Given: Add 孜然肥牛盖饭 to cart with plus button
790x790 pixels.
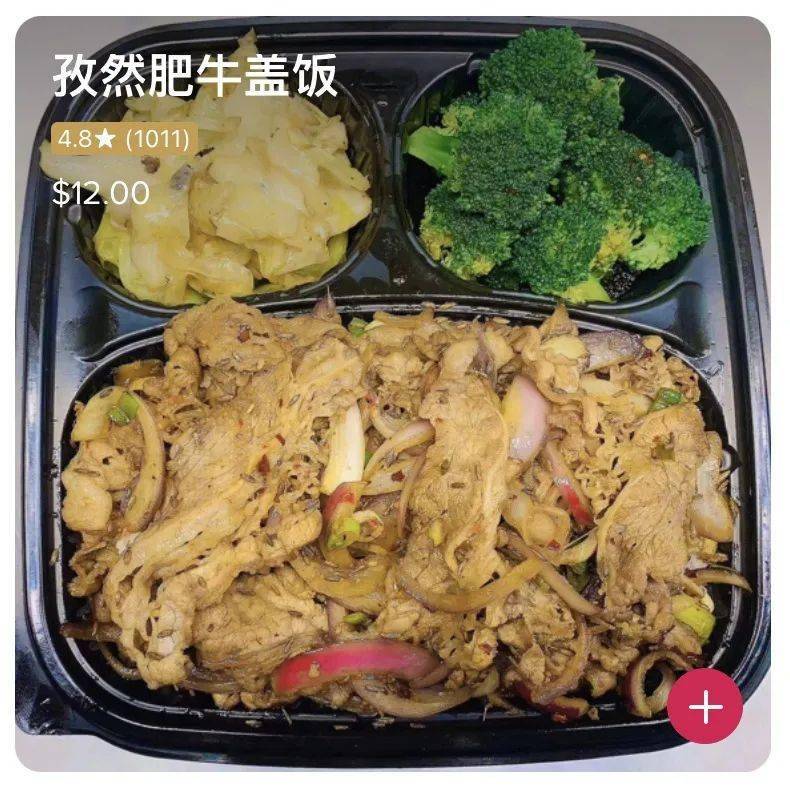Looking at the screenshot, I should coord(705,706).
